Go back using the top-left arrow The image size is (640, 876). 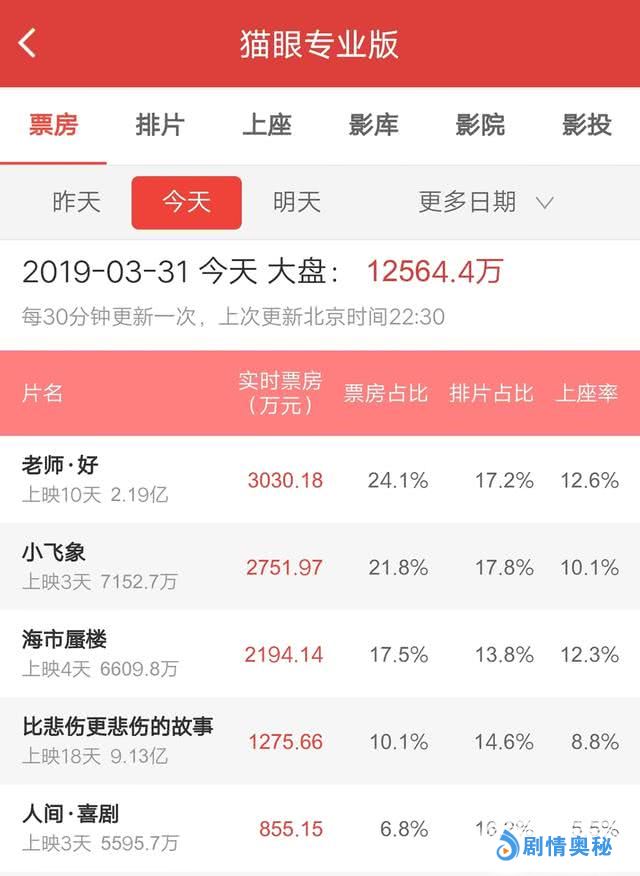27,43
